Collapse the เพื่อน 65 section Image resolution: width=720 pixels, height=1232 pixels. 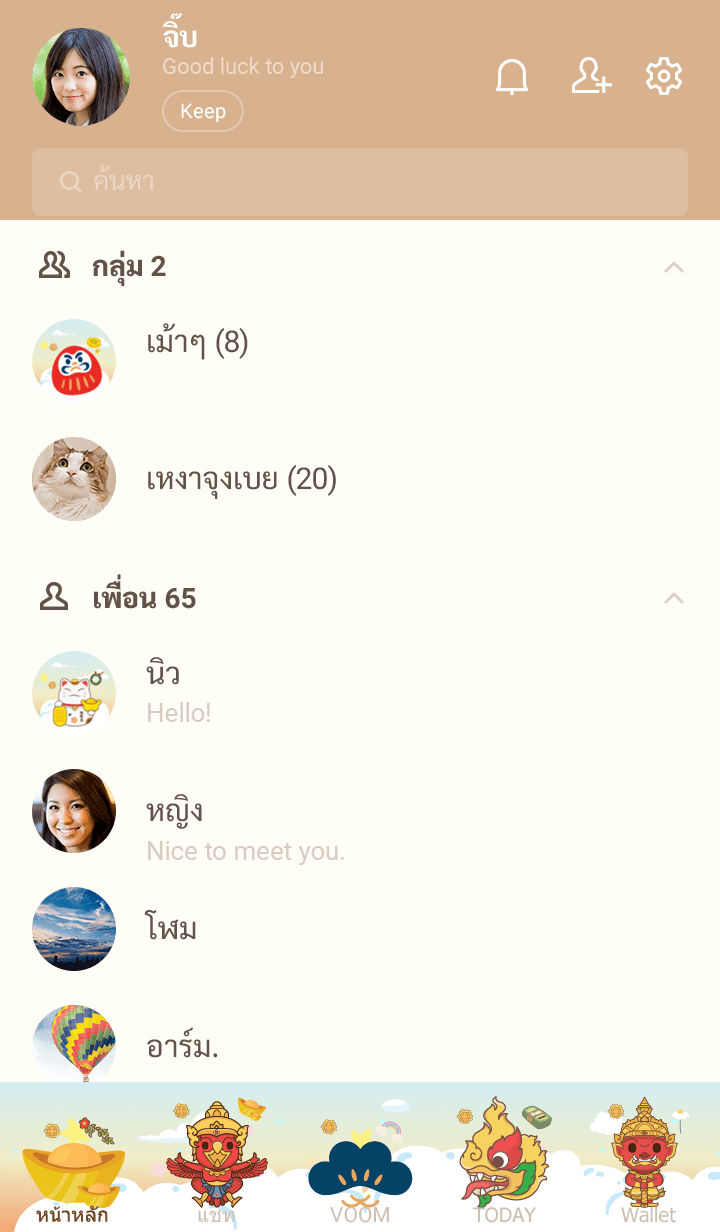[674, 599]
